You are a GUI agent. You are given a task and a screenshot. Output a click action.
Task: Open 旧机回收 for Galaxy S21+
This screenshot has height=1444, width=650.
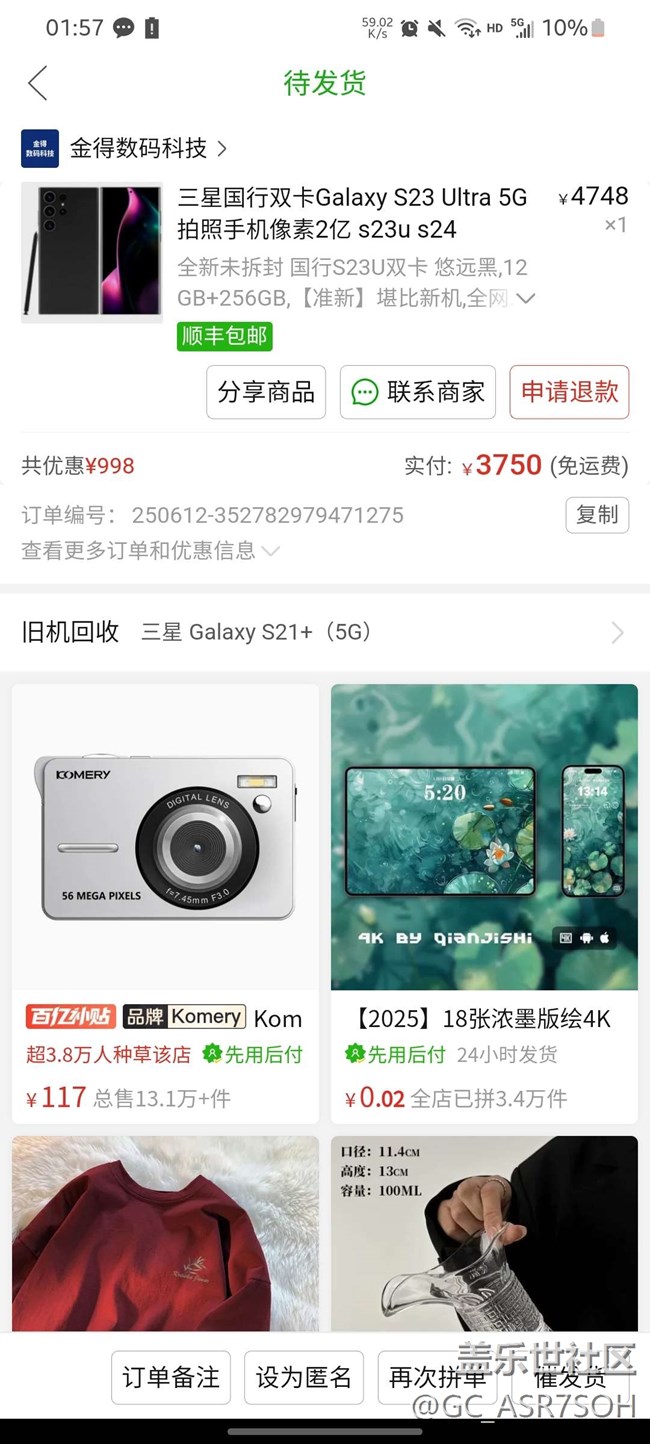(x=325, y=632)
